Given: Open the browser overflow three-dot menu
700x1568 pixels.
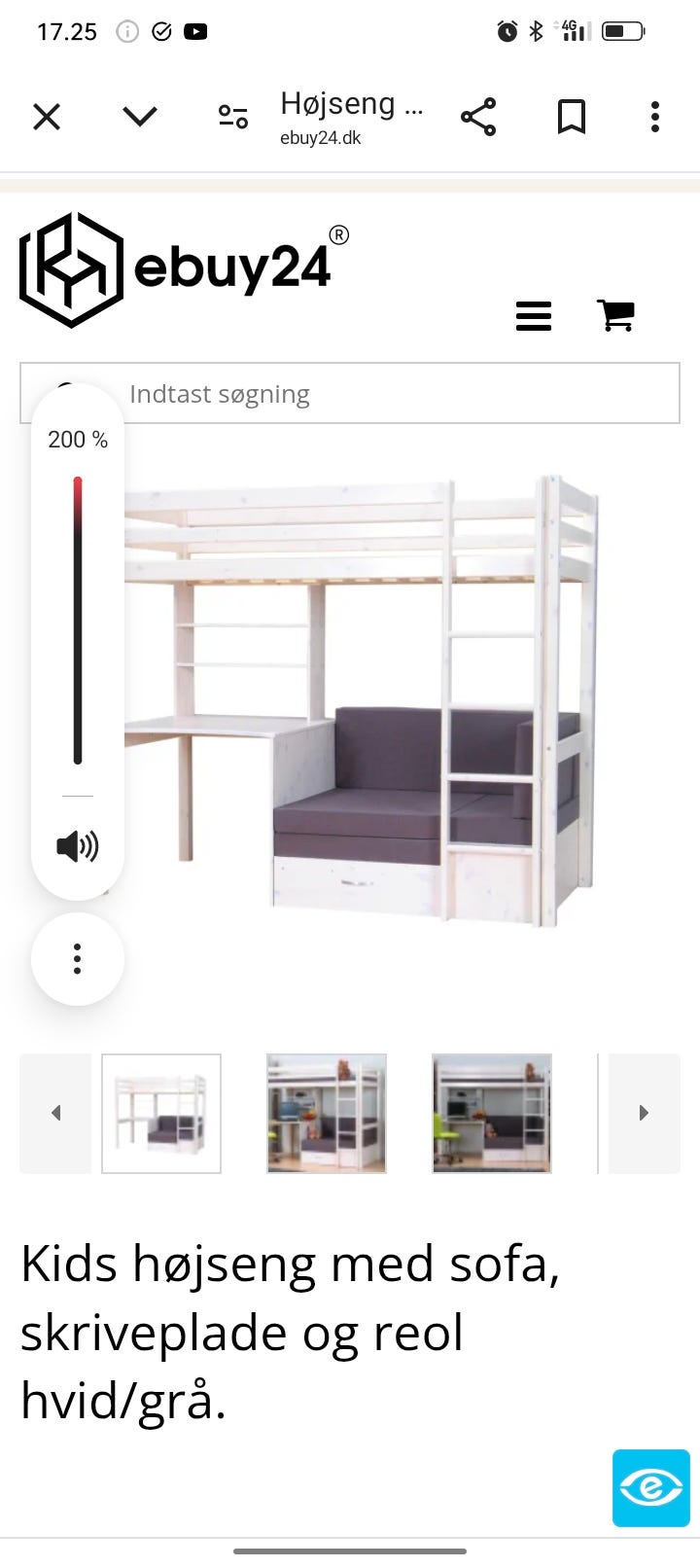Looking at the screenshot, I should (x=654, y=116).
